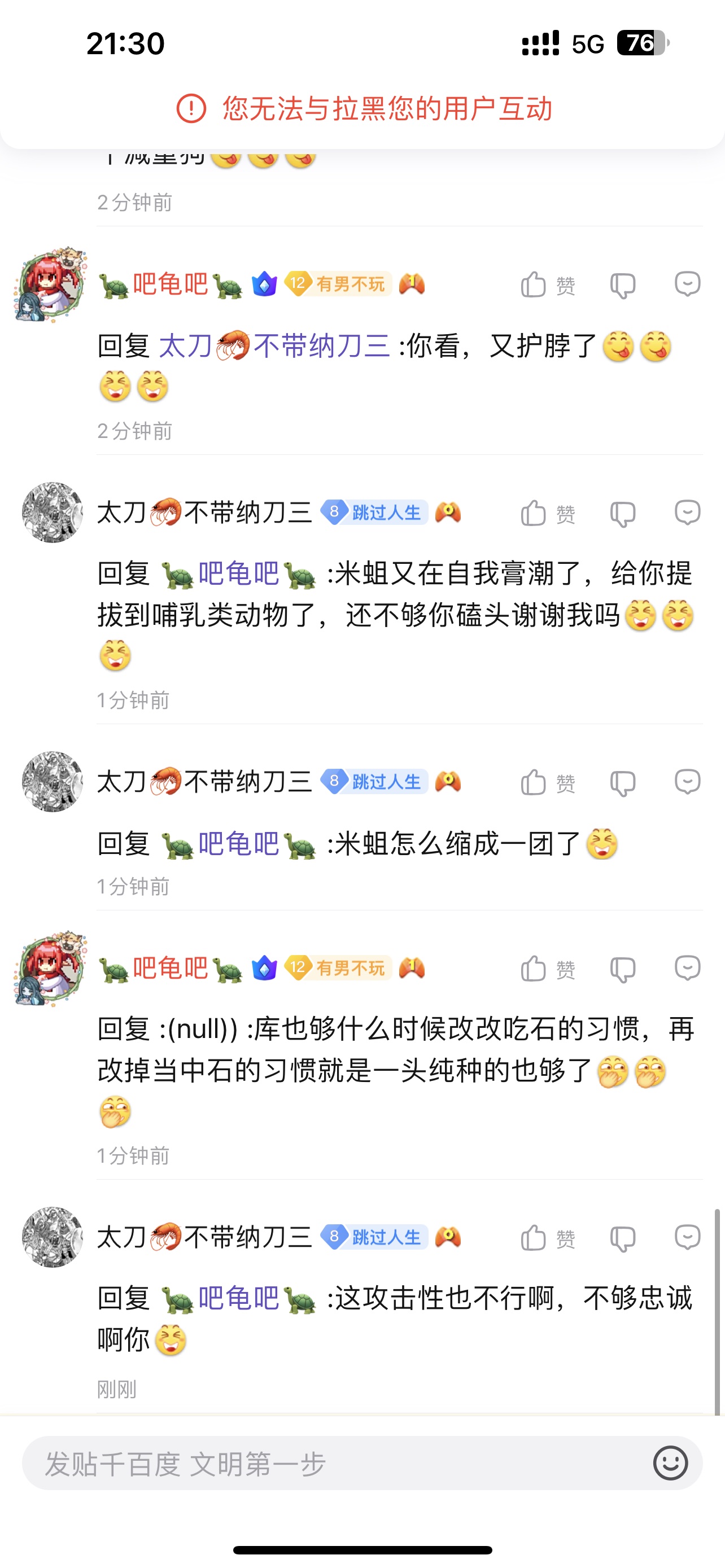Focus the "发贴千百度 文明第一步" reply box
Viewport: 725px width, 1568px height.
(x=329, y=1464)
